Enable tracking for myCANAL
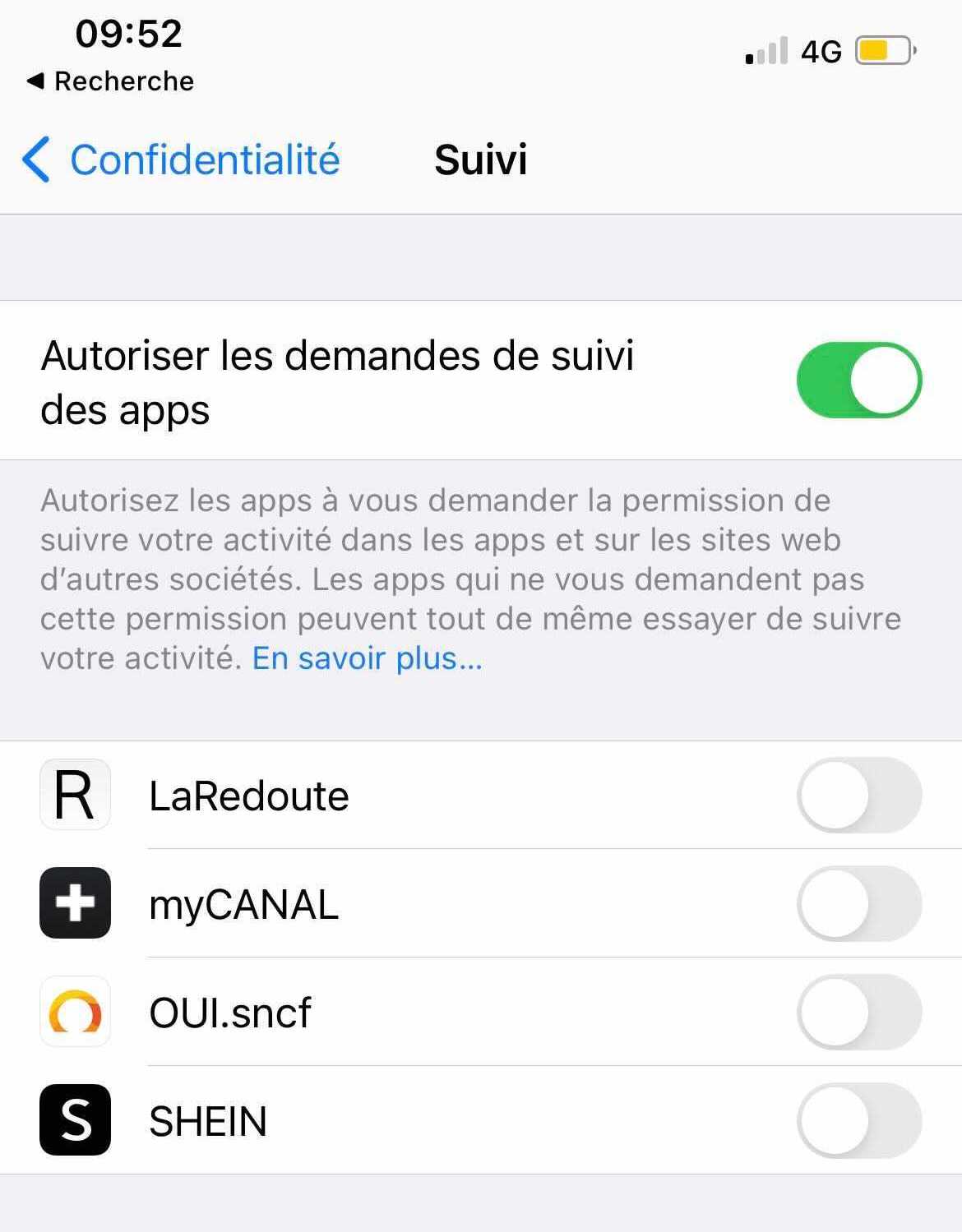The height and width of the screenshot is (1232, 962). [x=860, y=904]
